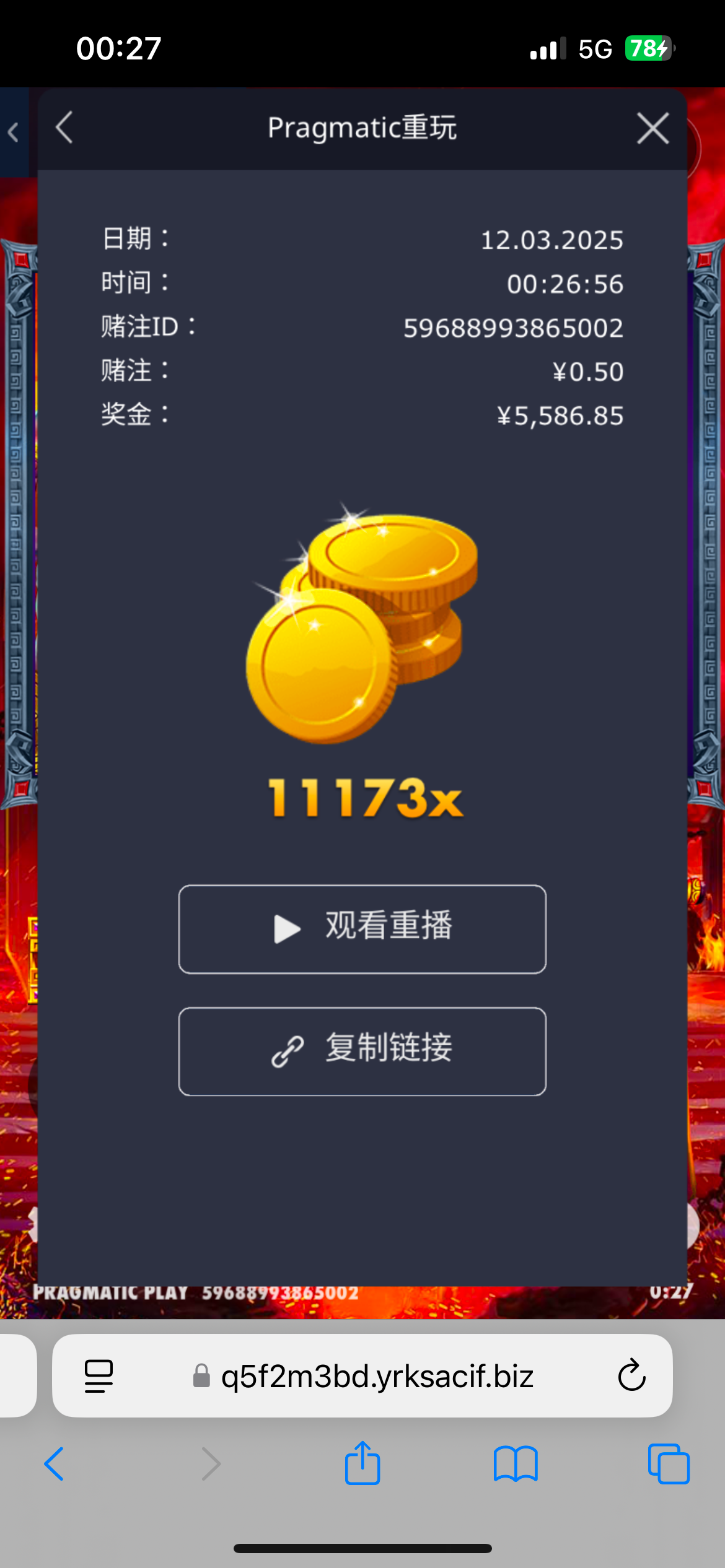Tap the address bar URL

tap(377, 1376)
